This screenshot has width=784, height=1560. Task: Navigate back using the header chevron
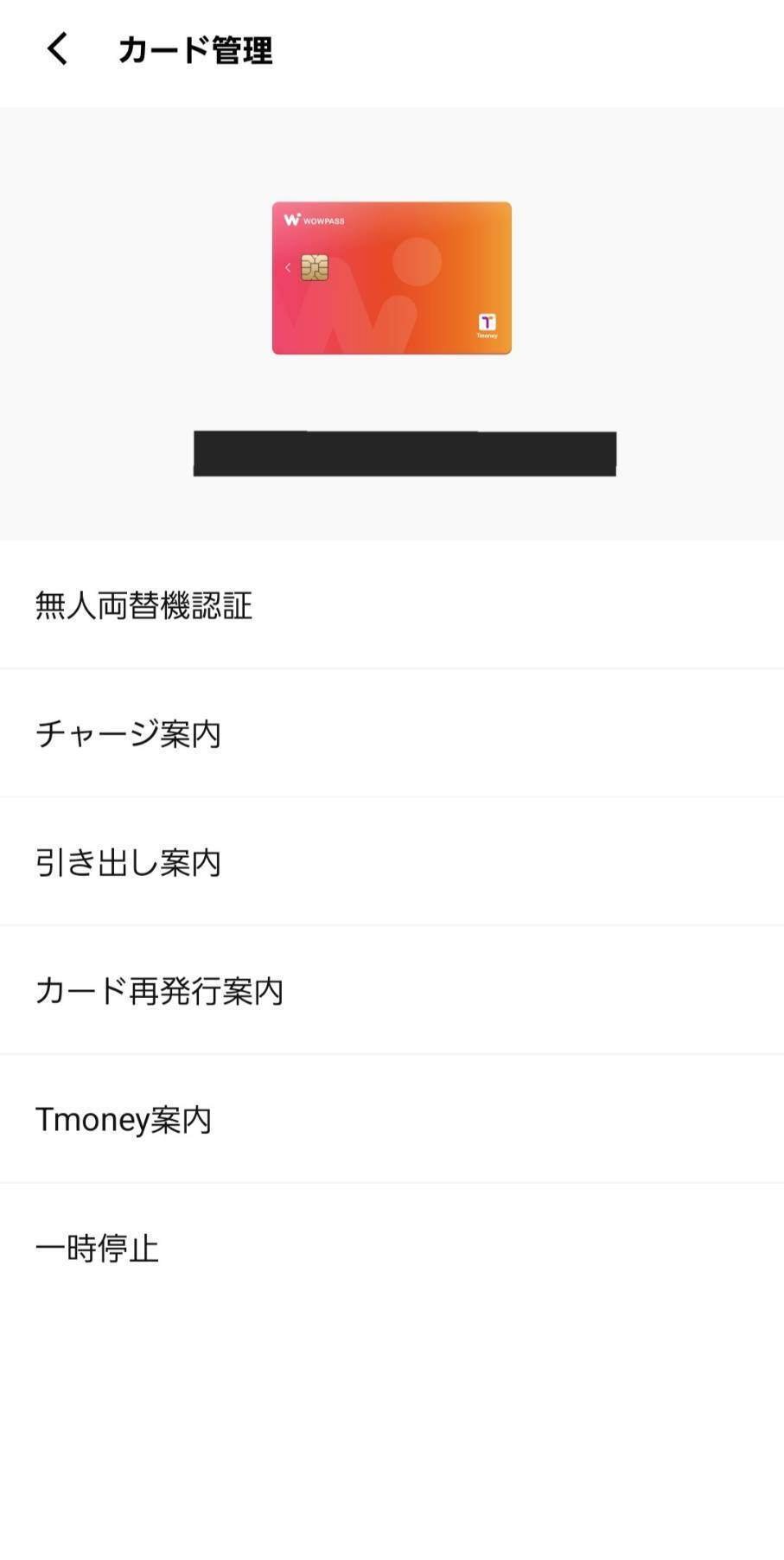[x=56, y=50]
